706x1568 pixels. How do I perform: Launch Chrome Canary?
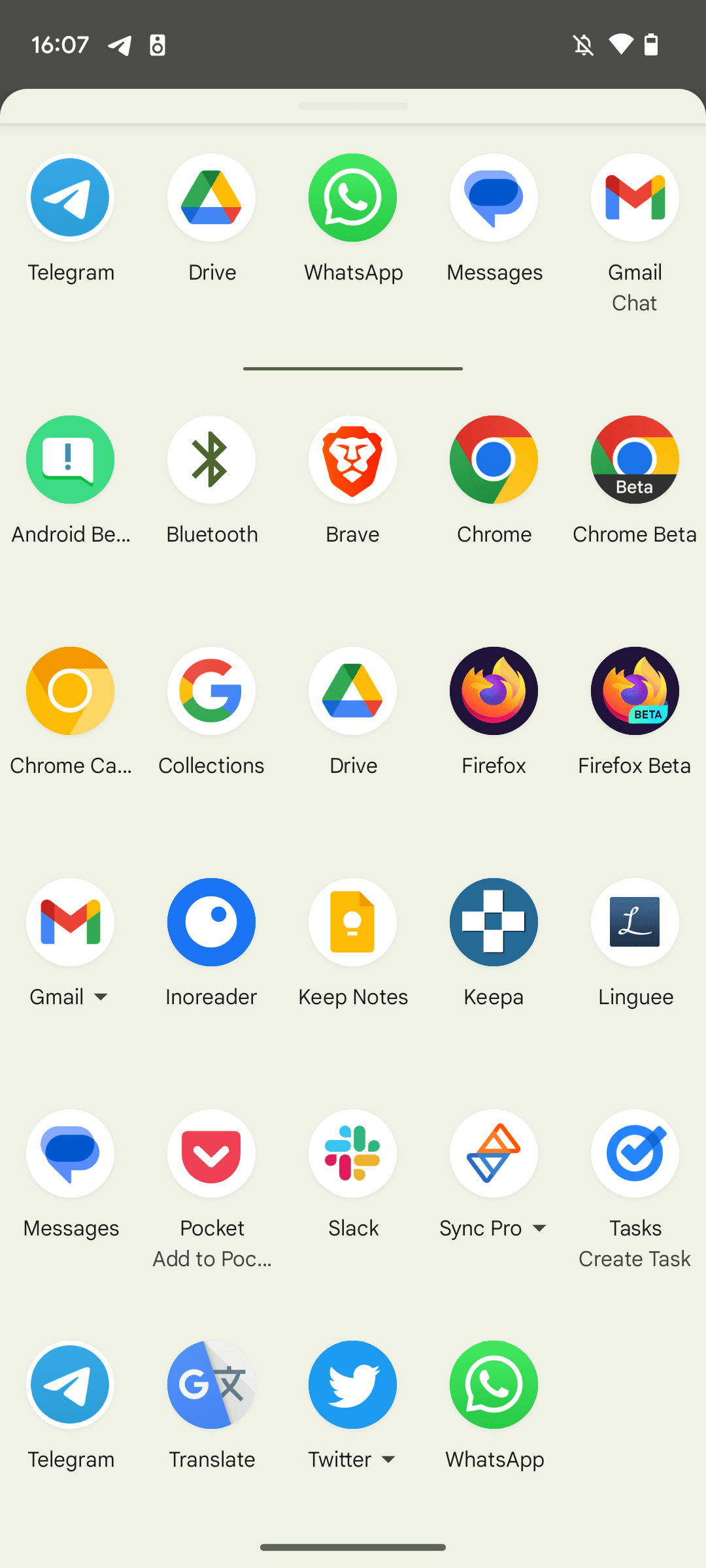70,691
